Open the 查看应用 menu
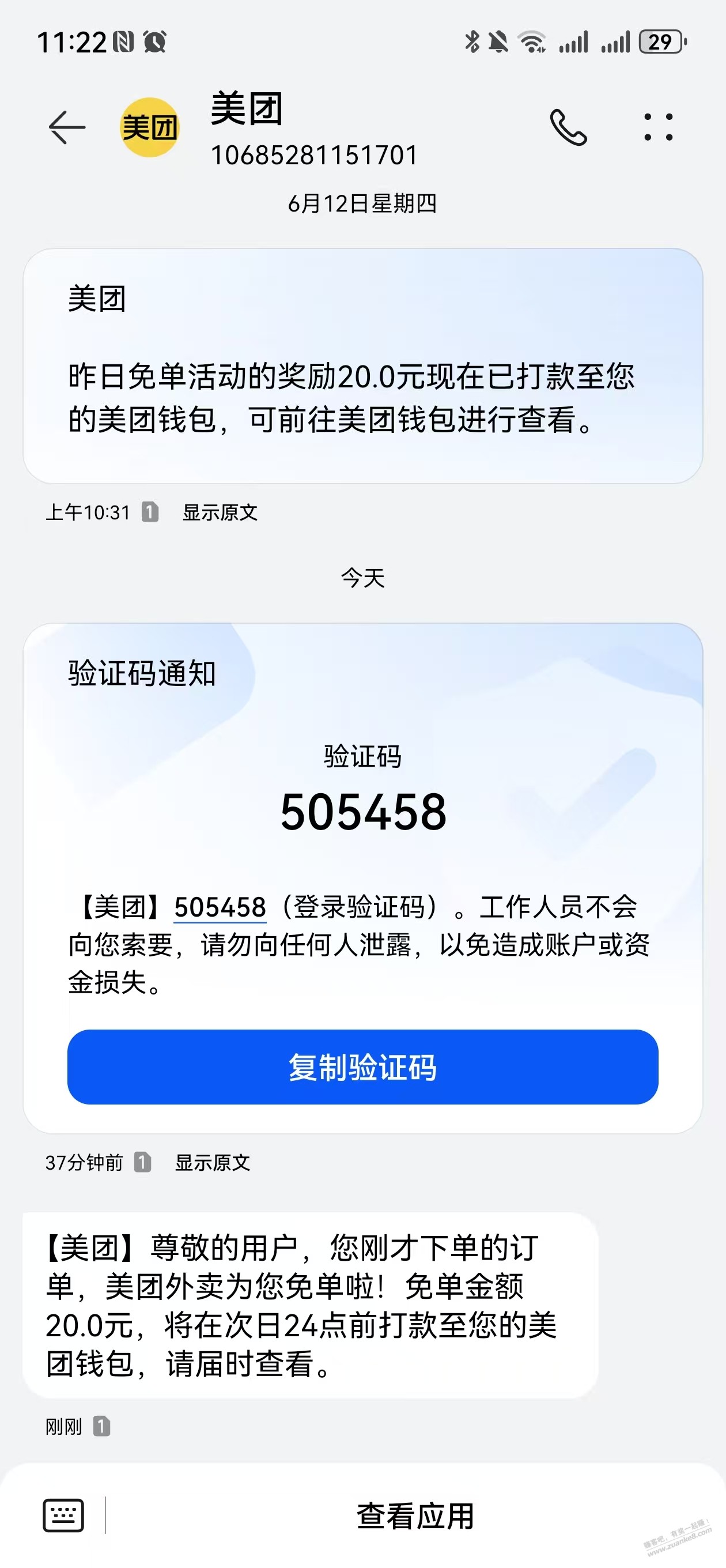This screenshot has height=1568, width=726. pos(415,1516)
